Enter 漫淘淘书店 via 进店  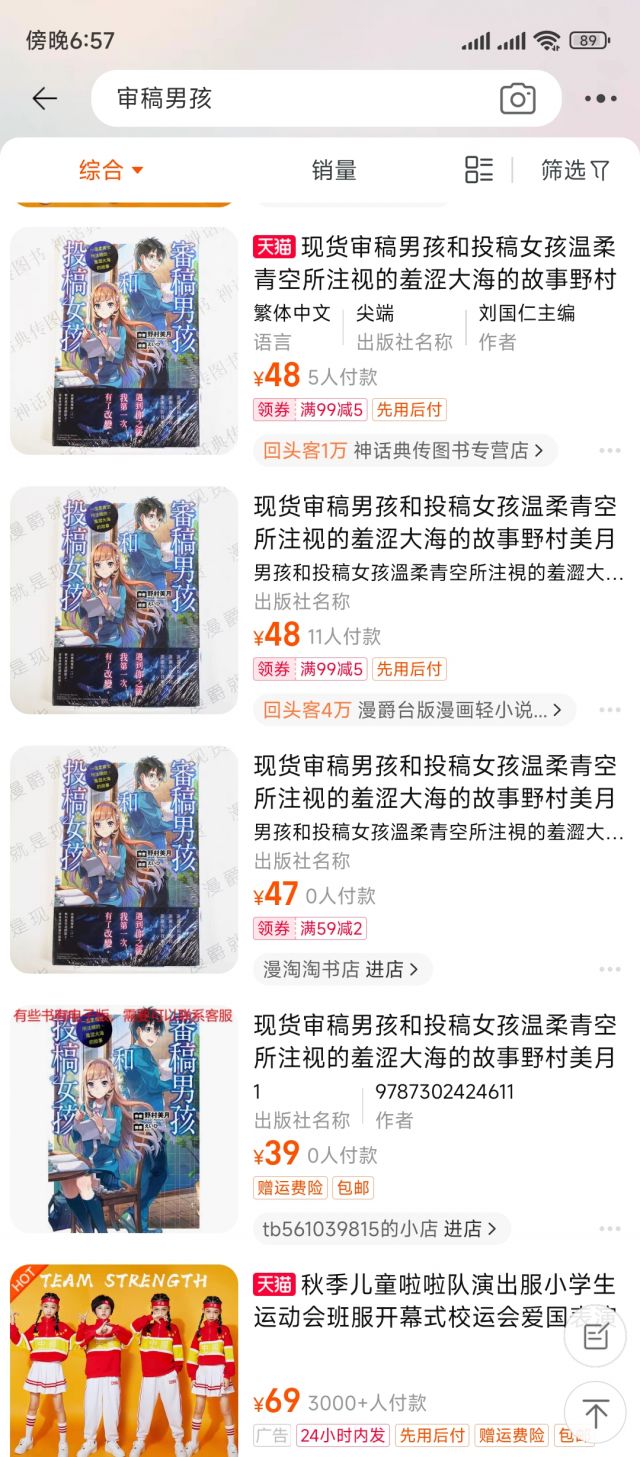pyautogui.click(x=342, y=969)
